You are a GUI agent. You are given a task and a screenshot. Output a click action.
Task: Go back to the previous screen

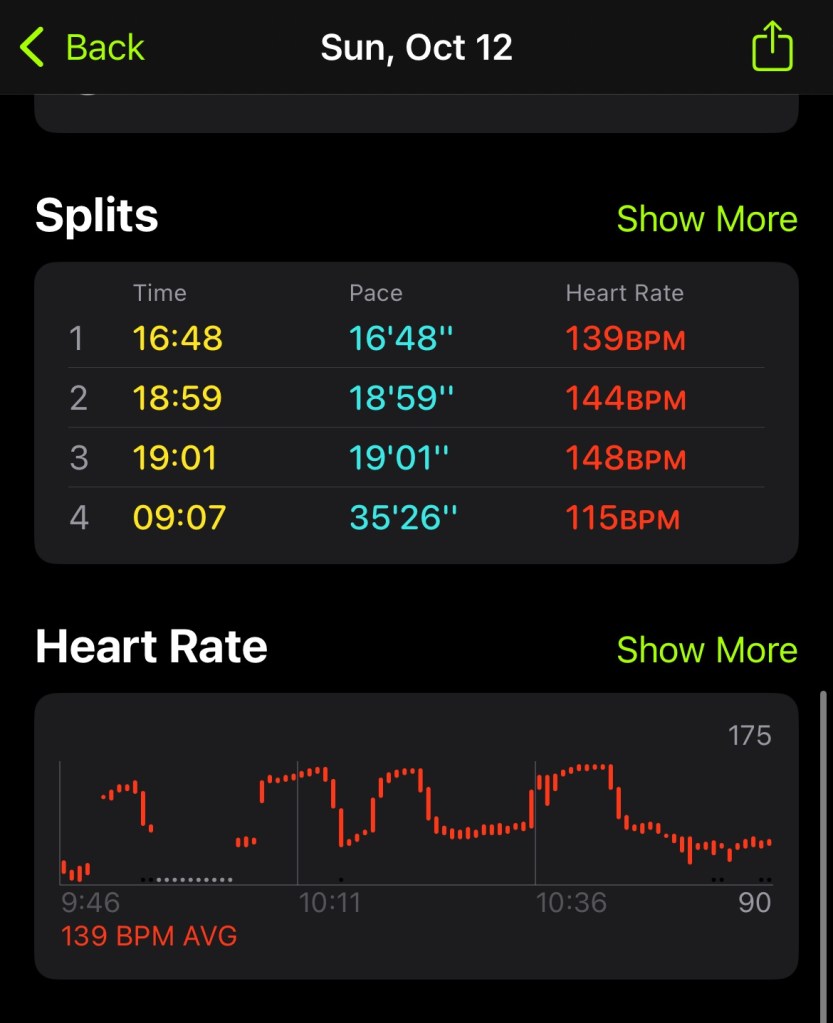82,47
